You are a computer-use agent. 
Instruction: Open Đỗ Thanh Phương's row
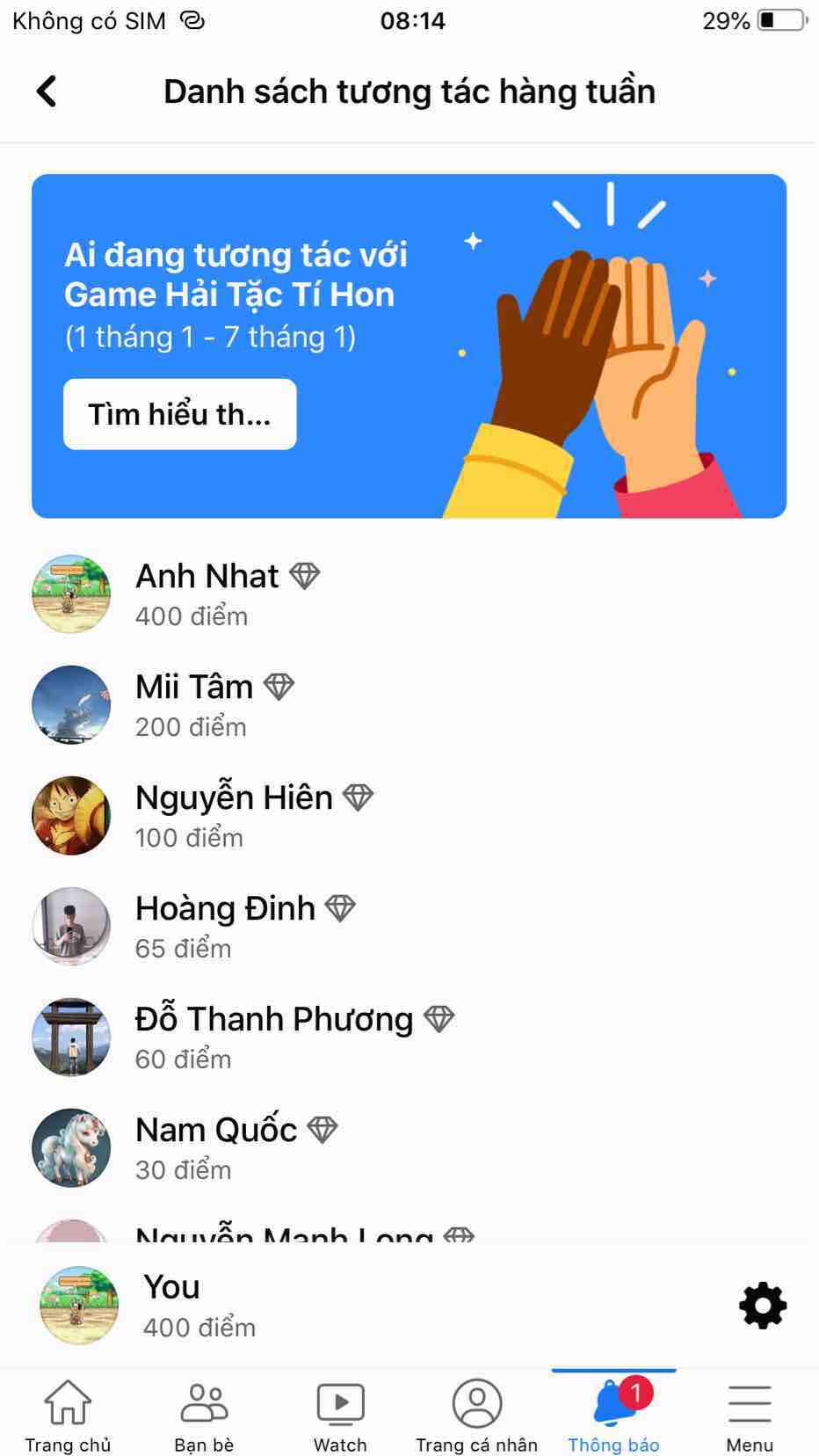pos(273,1037)
